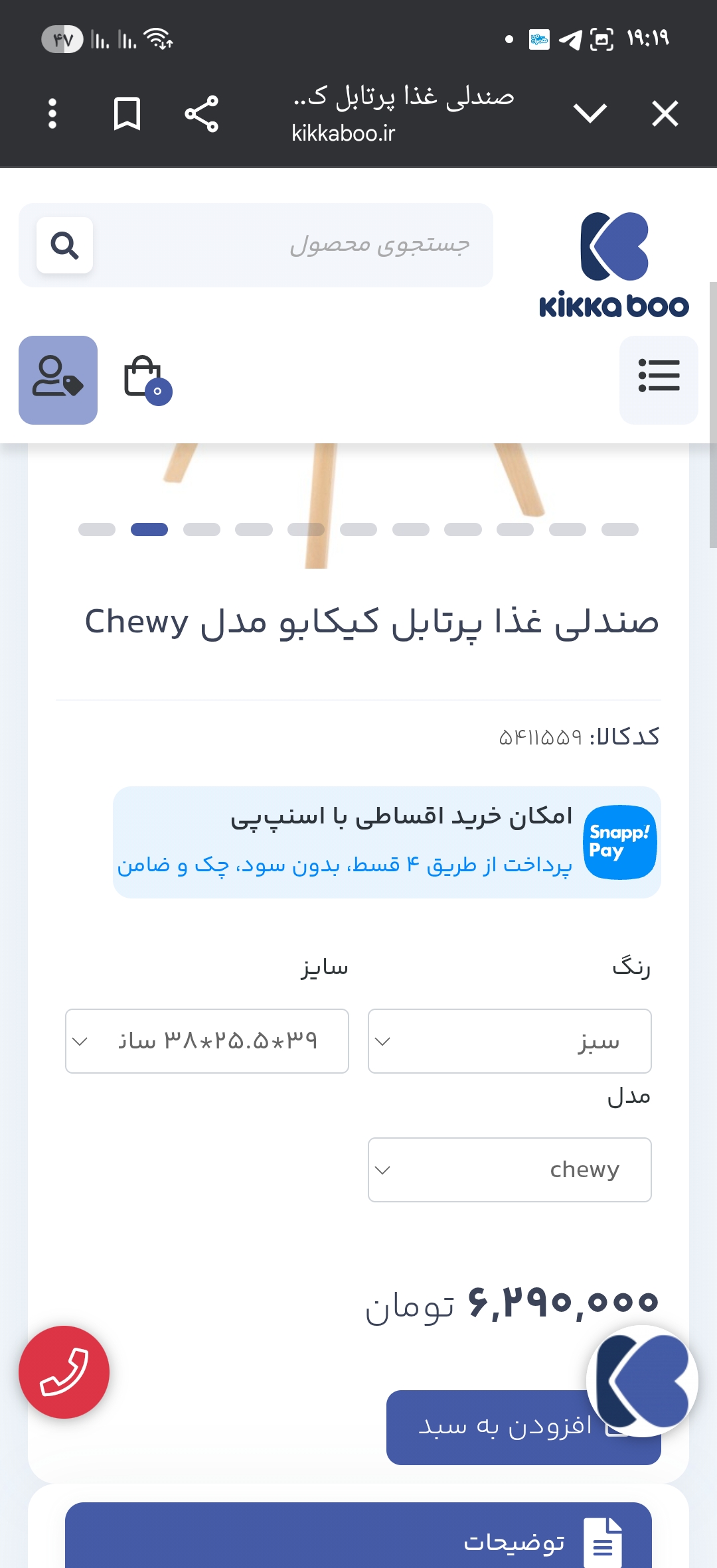
Task: Open the floating Kikkaboo chat bubble
Action: coord(642,1380)
